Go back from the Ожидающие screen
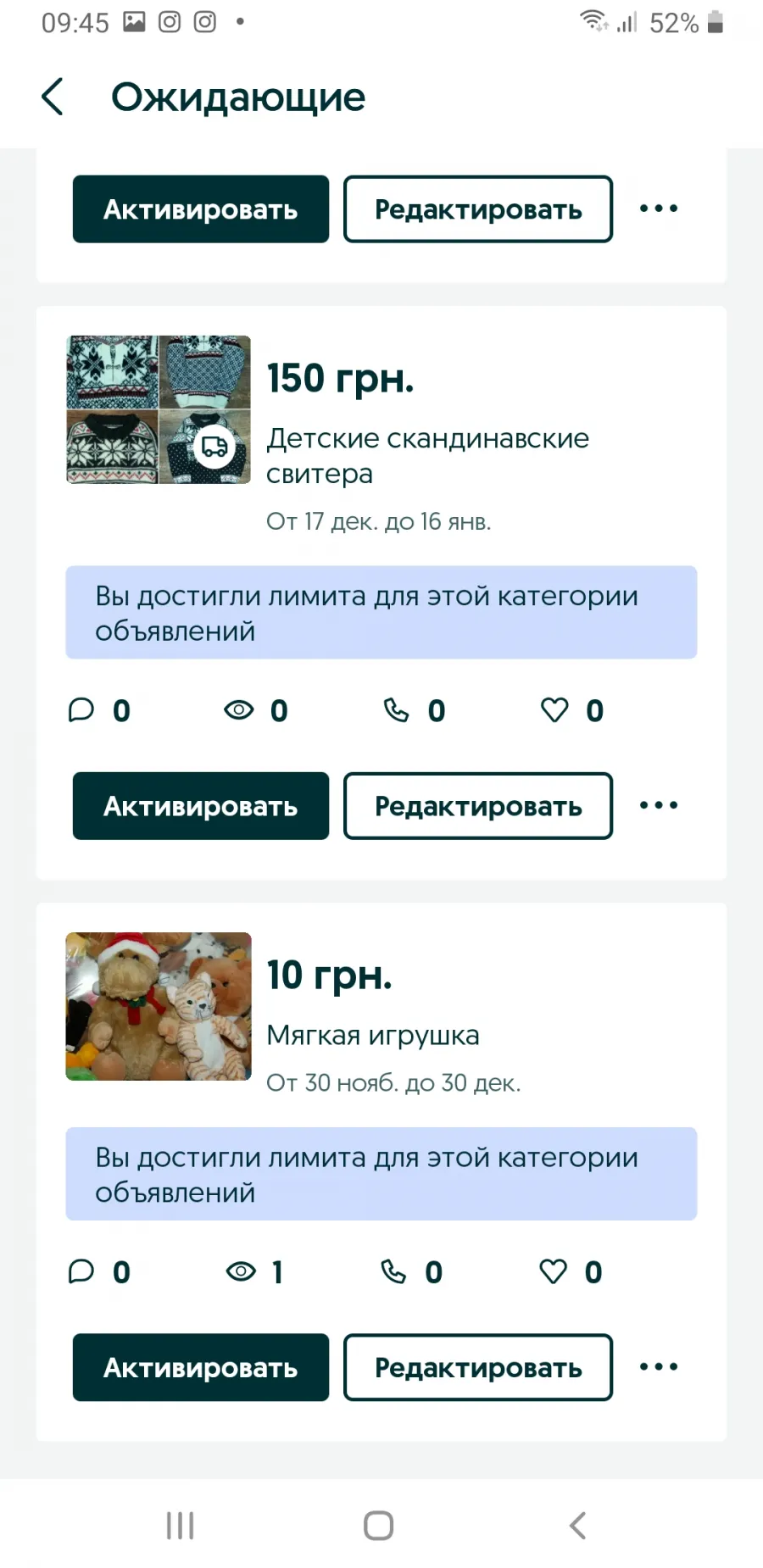Image resolution: width=763 pixels, height=1568 pixels. click(53, 97)
